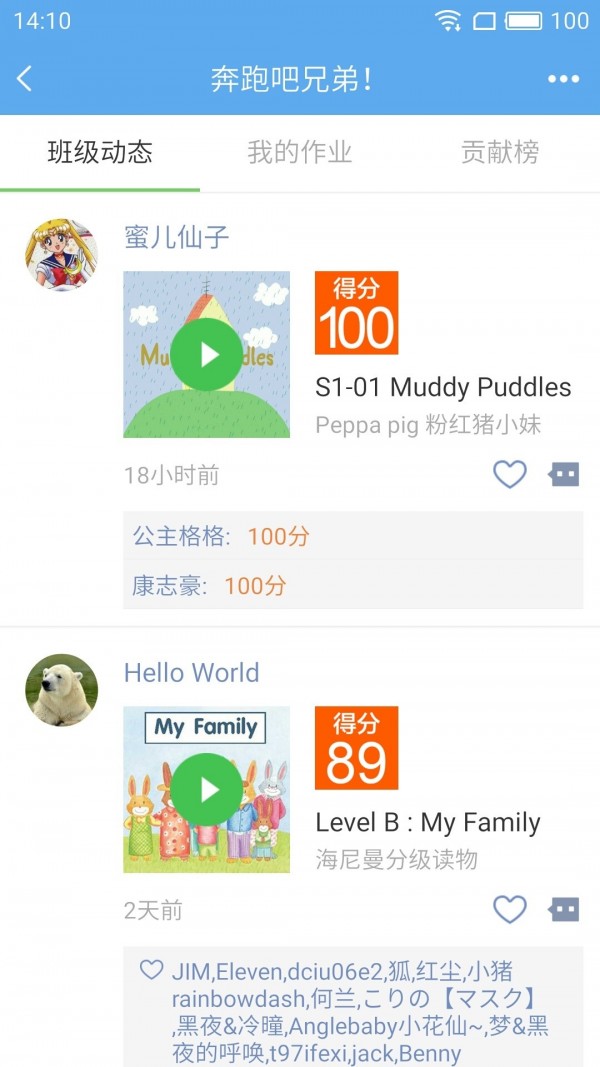Screen dimensions: 600x1067
Task: Tap the username Hello World
Action: click(x=191, y=673)
